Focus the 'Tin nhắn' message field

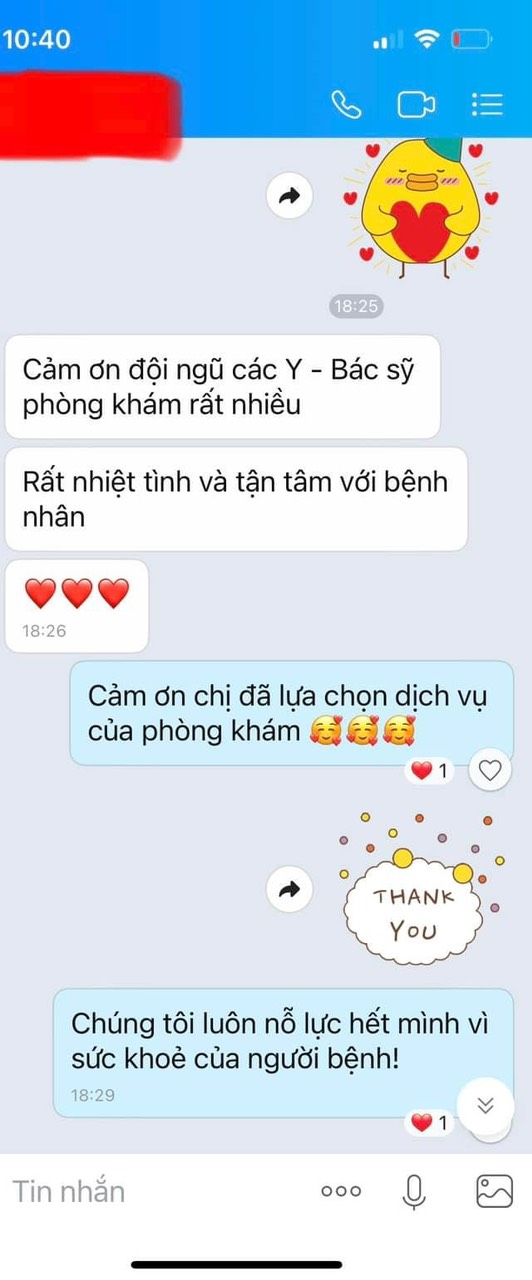point(150,1191)
